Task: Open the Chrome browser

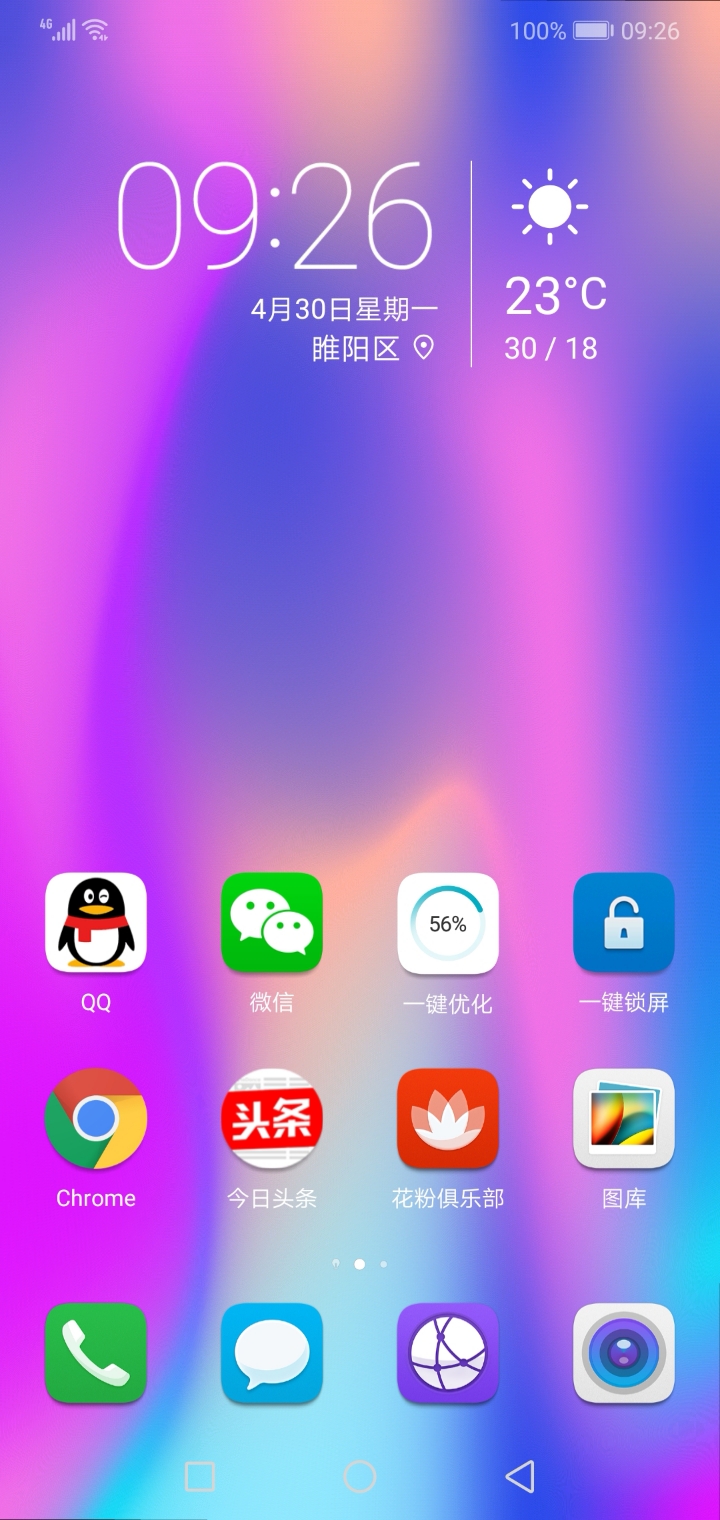Action: pos(96,1118)
